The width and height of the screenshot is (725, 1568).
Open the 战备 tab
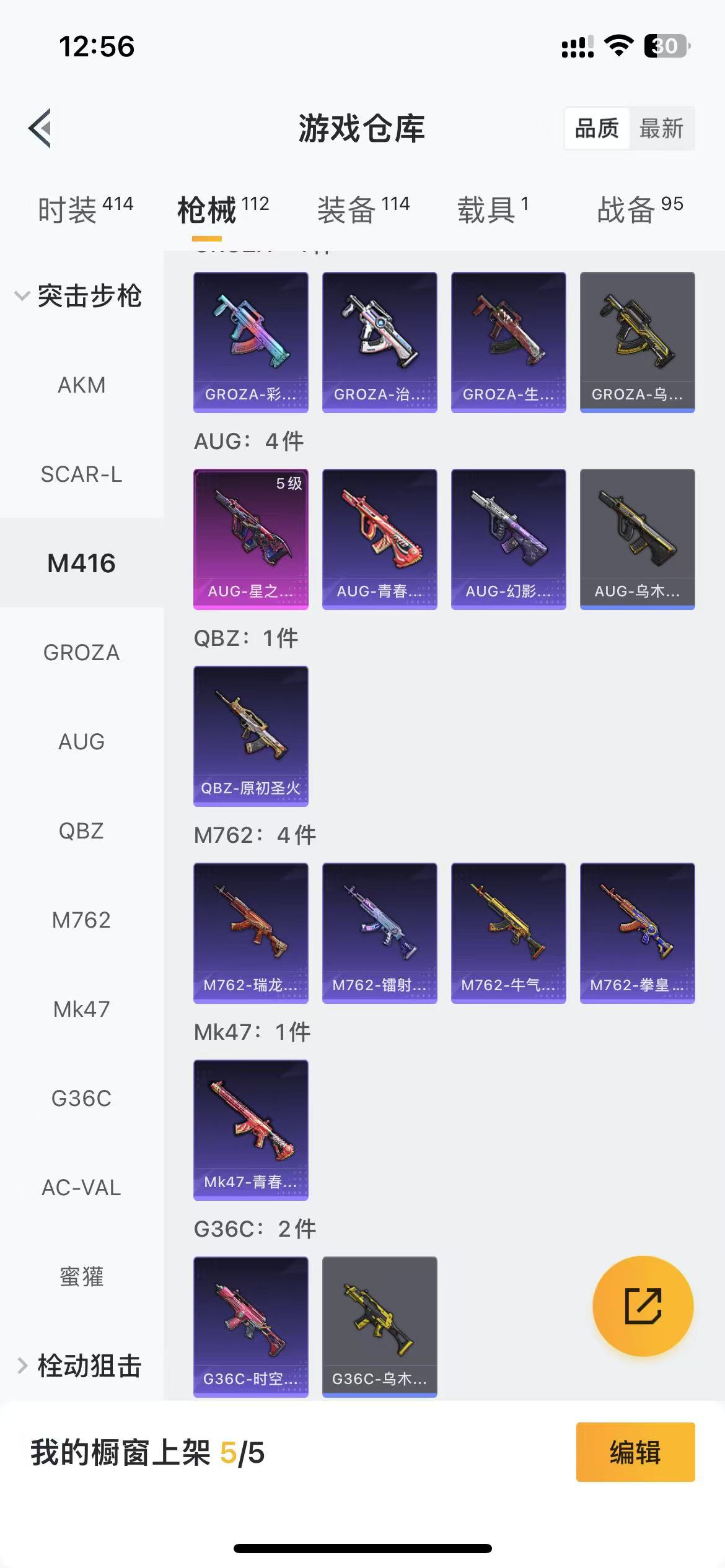click(x=639, y=209)
